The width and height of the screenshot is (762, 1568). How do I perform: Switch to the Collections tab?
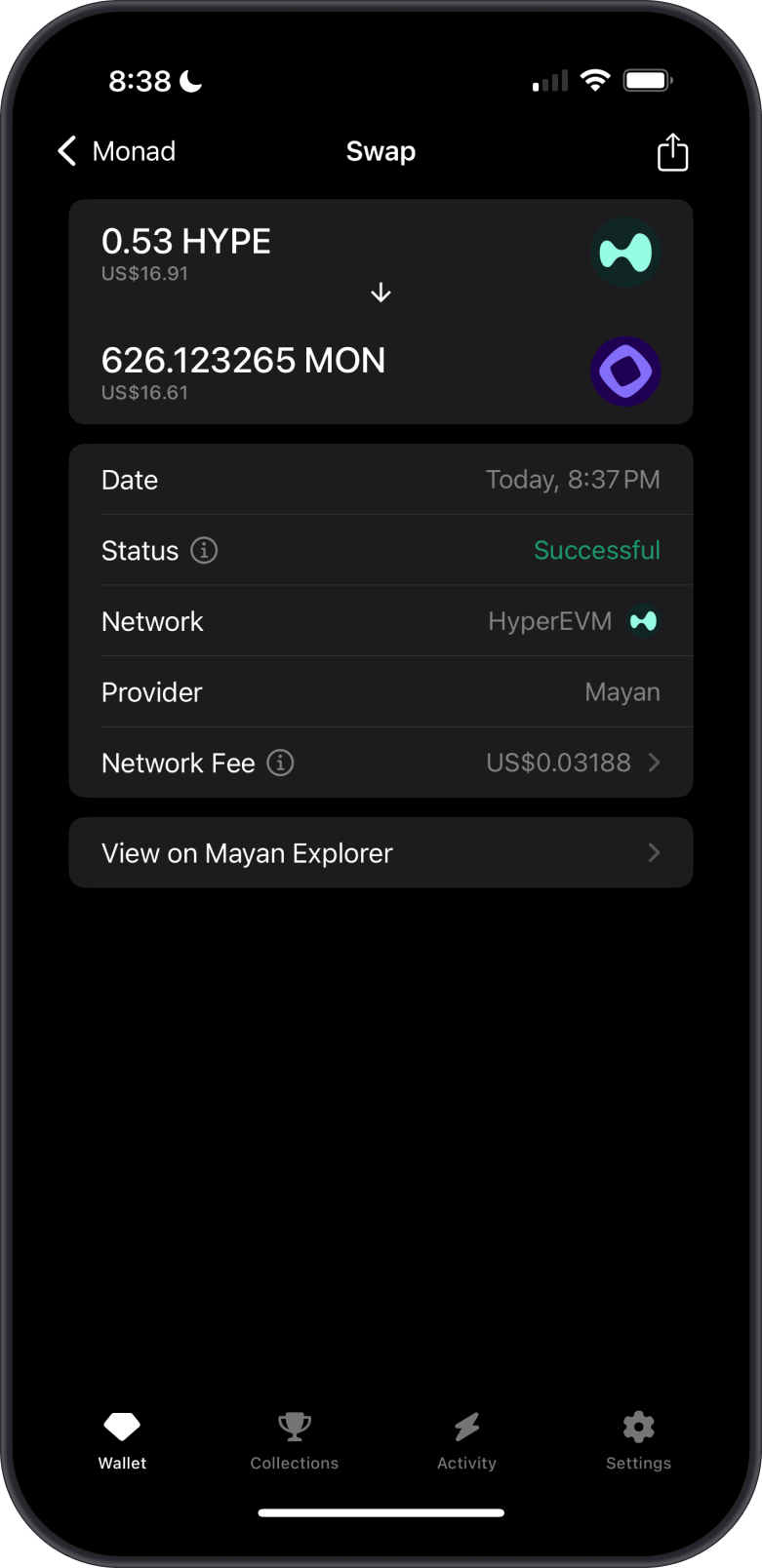(x=294, y=1440)
